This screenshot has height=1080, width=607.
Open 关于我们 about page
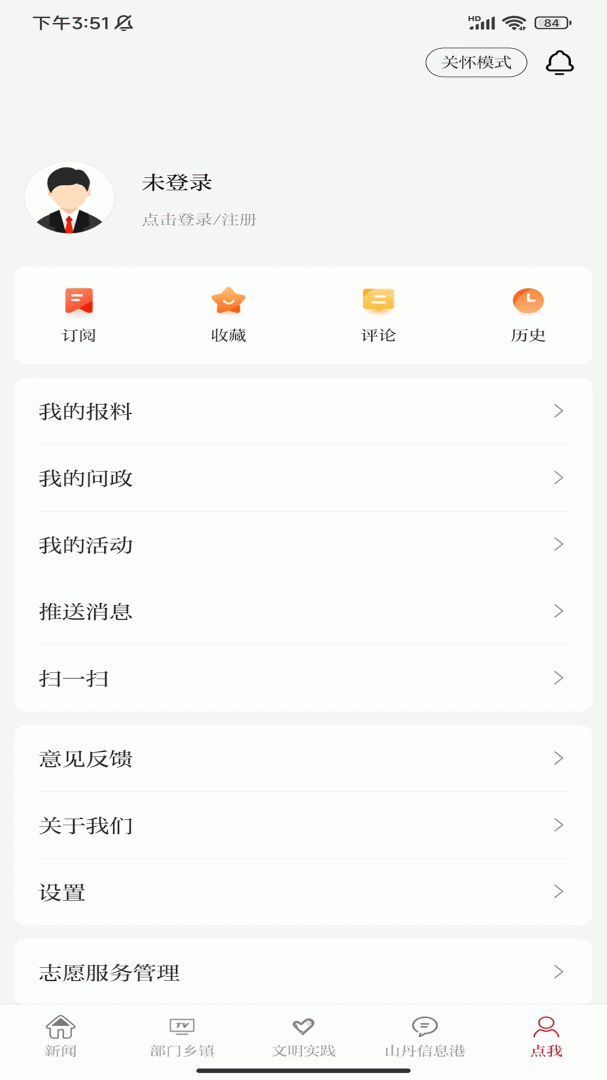(303, 825)
